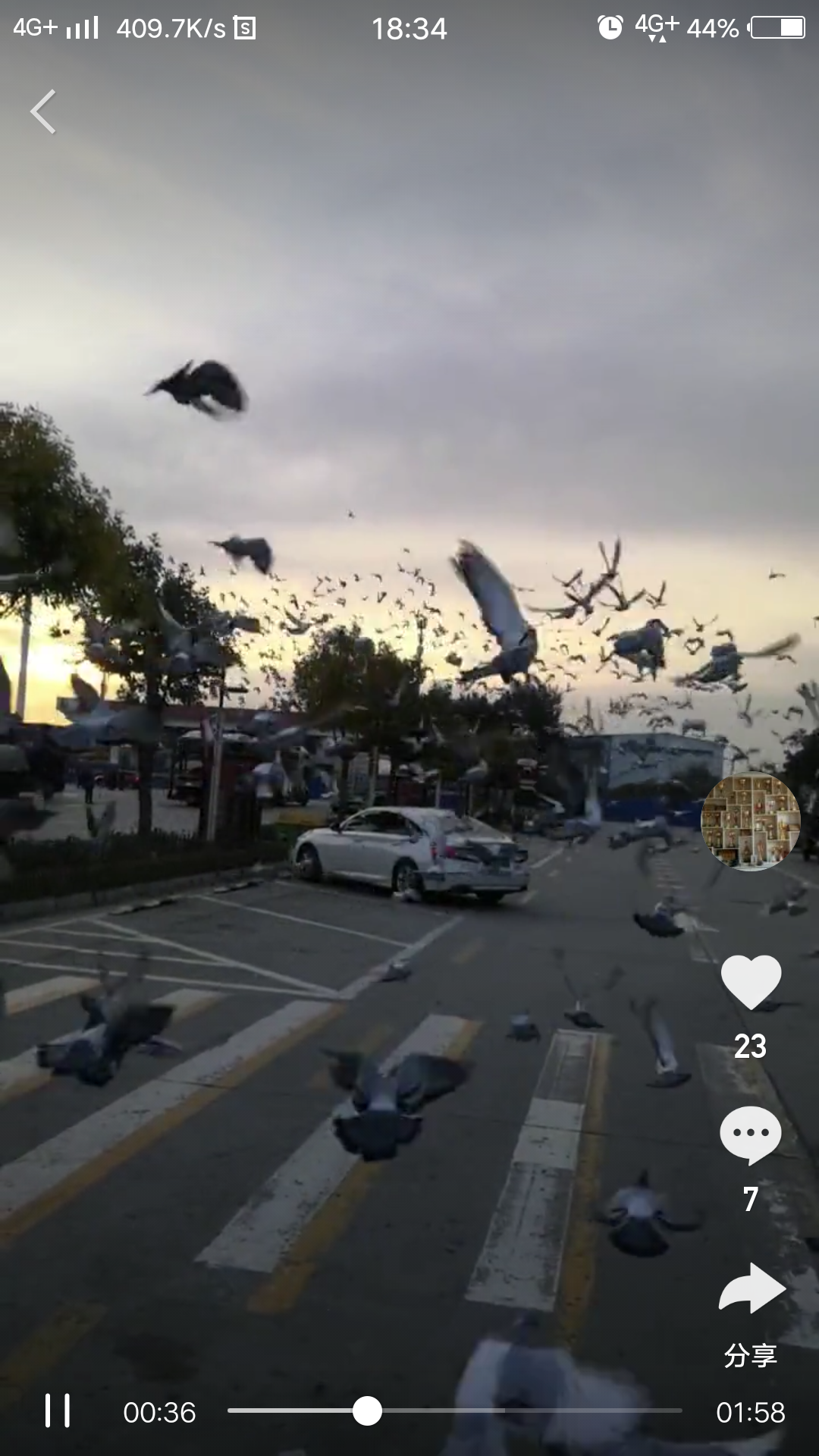
Task: Open the comments bubble
Action: point(751,1135)
